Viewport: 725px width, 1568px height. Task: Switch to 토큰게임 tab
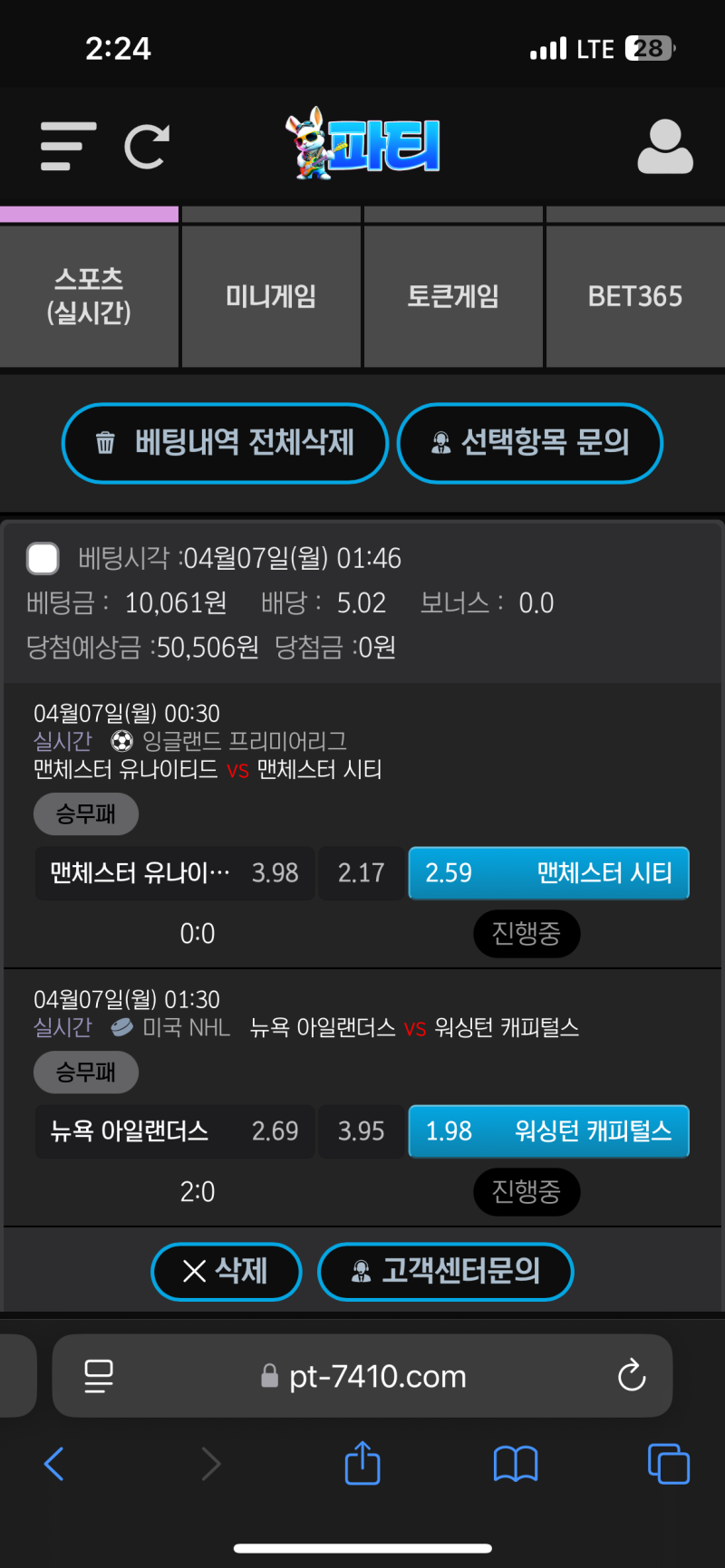coord(453,296)
